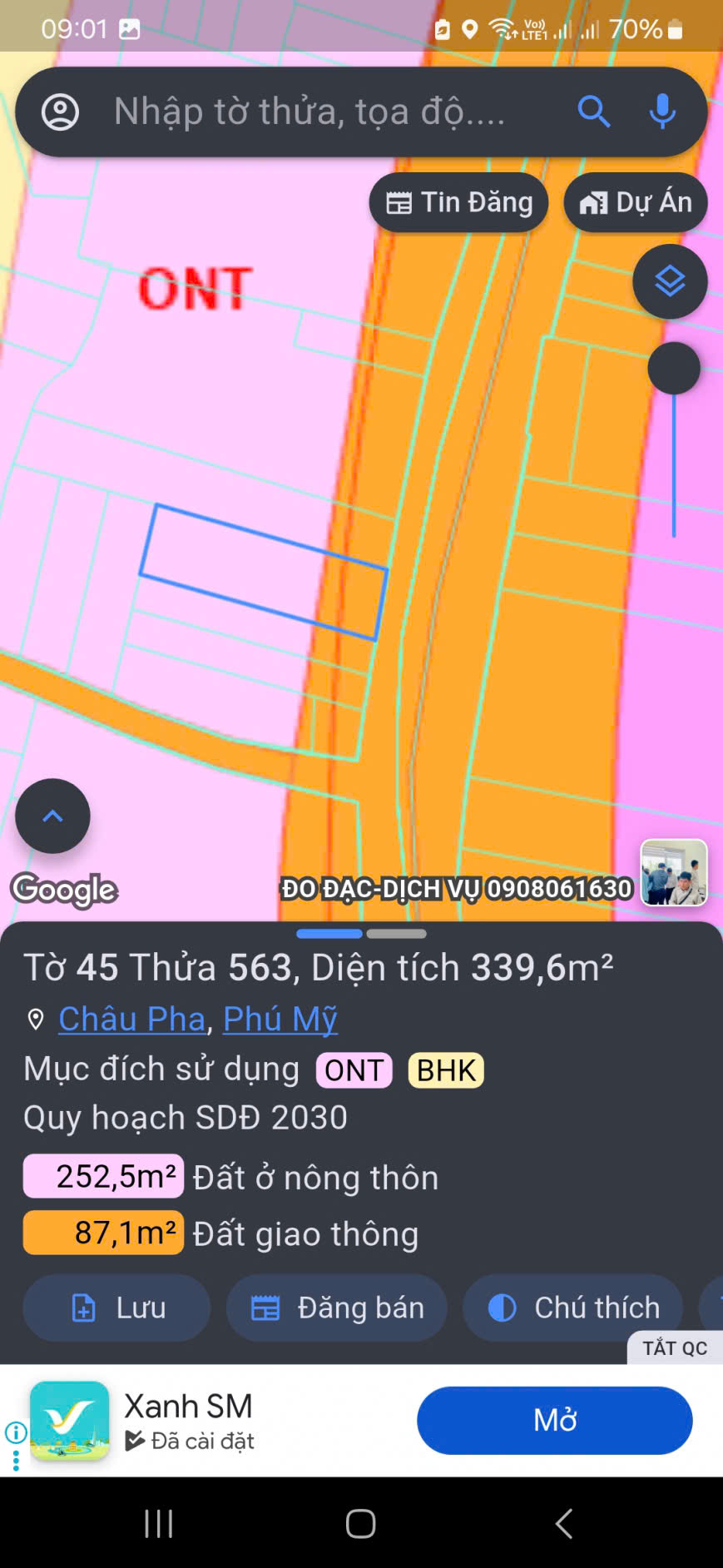Start voice search with the microphone

(662, 112)
